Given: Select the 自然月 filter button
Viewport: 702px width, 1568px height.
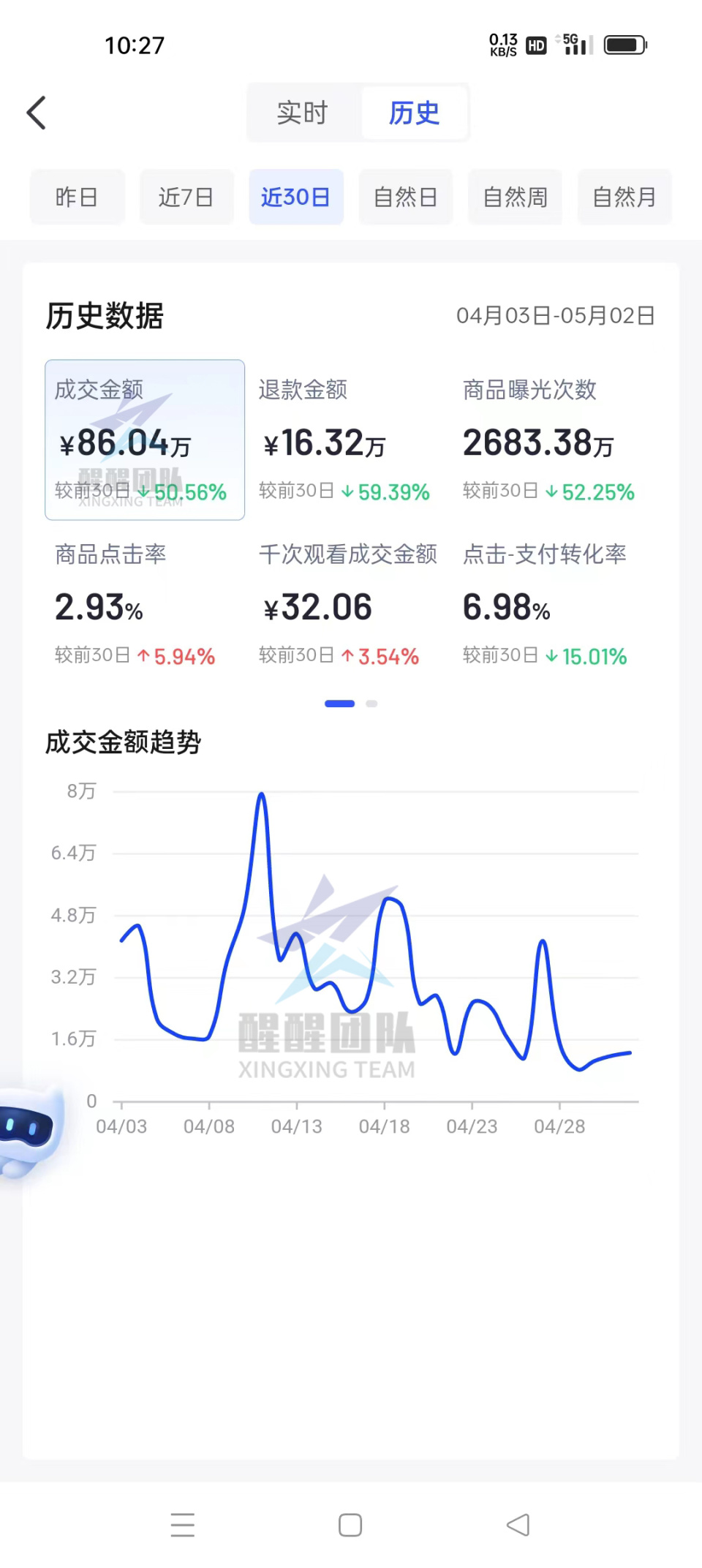Looking at the screenshot, I should tap(624, 197).
